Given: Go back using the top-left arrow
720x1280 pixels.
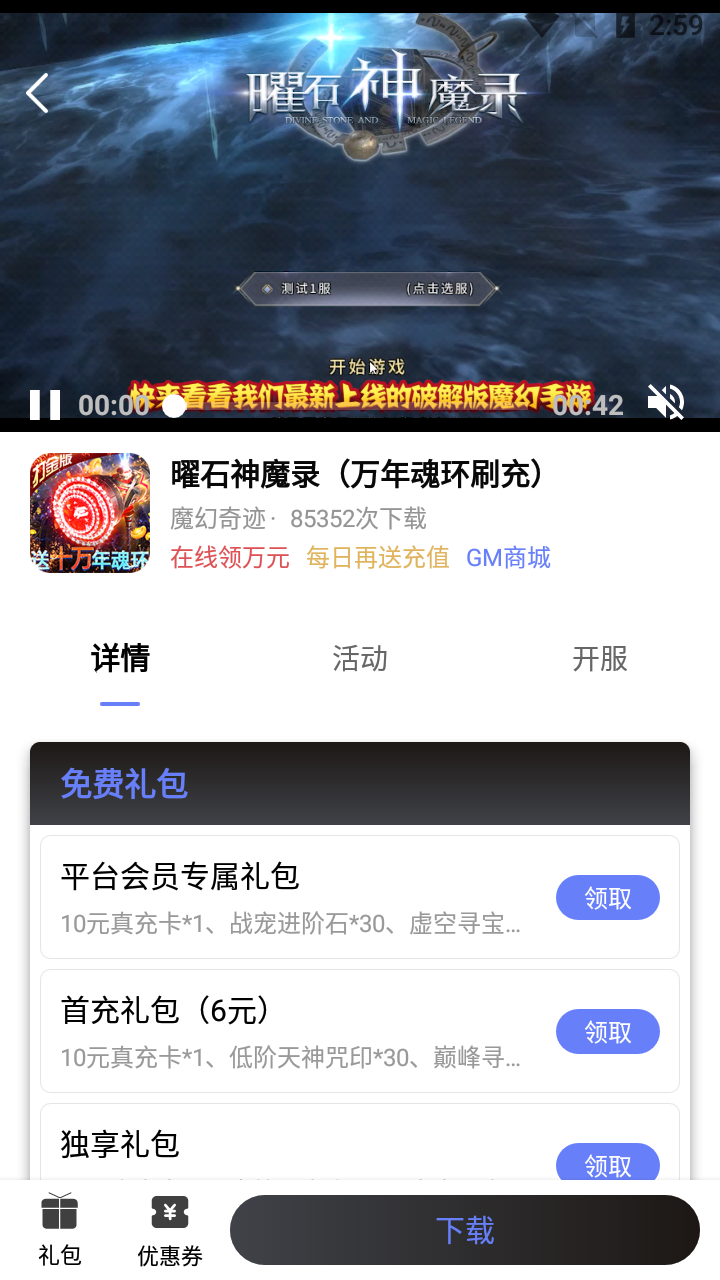Looking at the screenshot, I should pos(38,94).
